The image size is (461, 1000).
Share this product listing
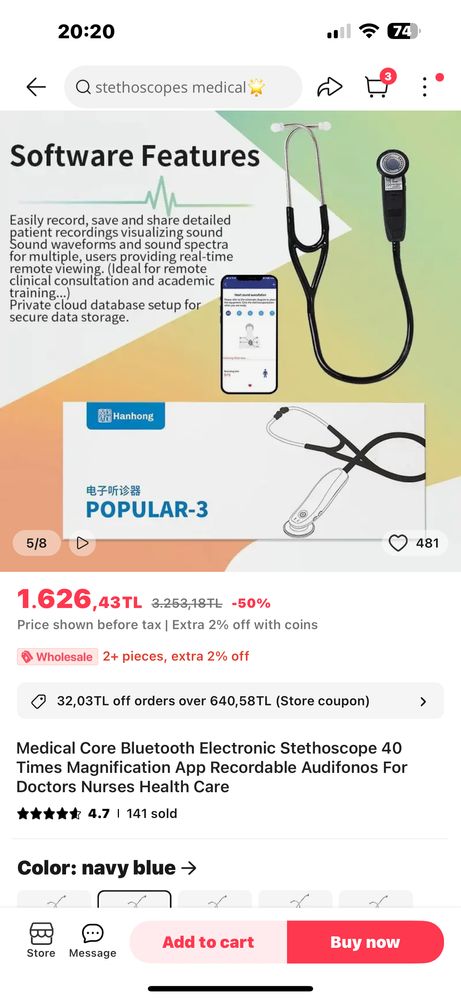pos(330,87)
